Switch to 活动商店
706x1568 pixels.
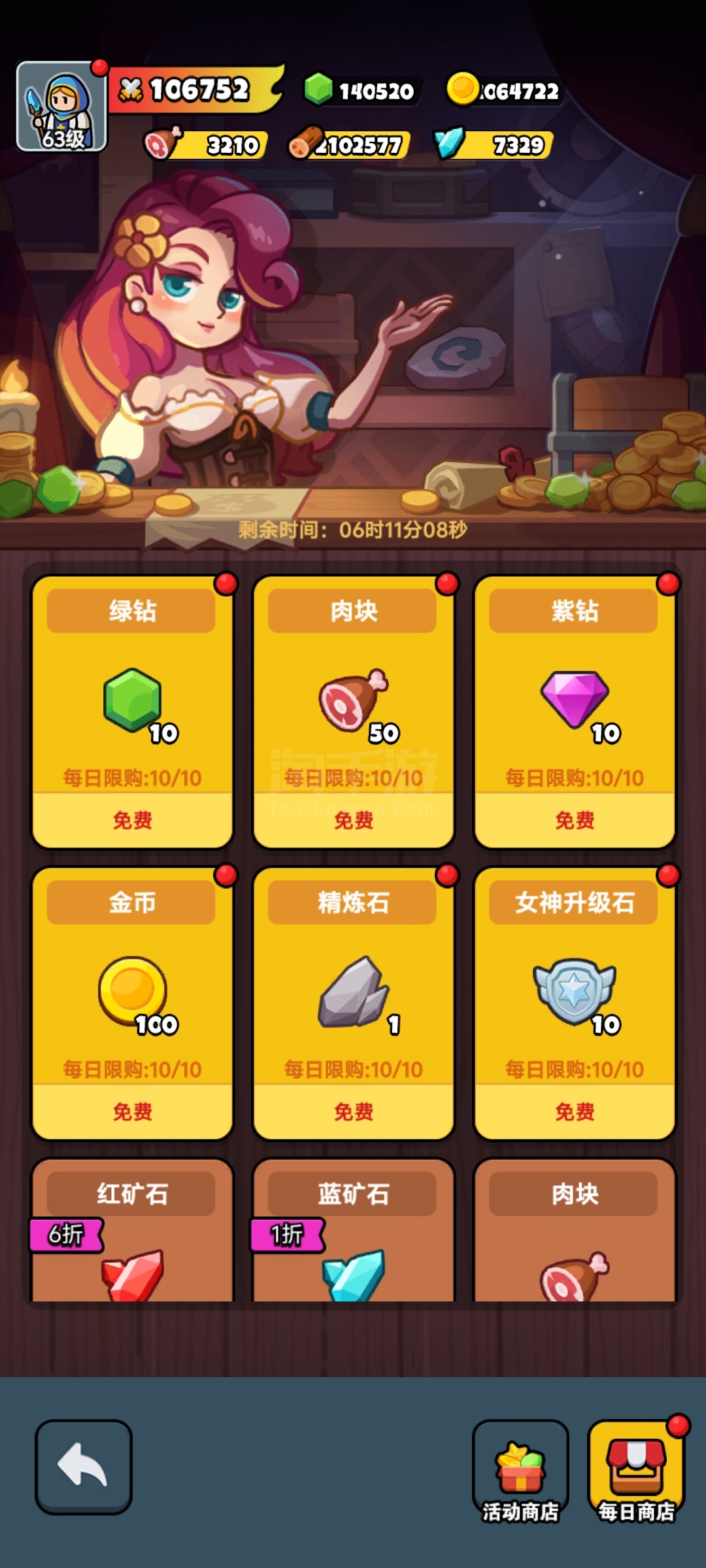coord(520,1473)
